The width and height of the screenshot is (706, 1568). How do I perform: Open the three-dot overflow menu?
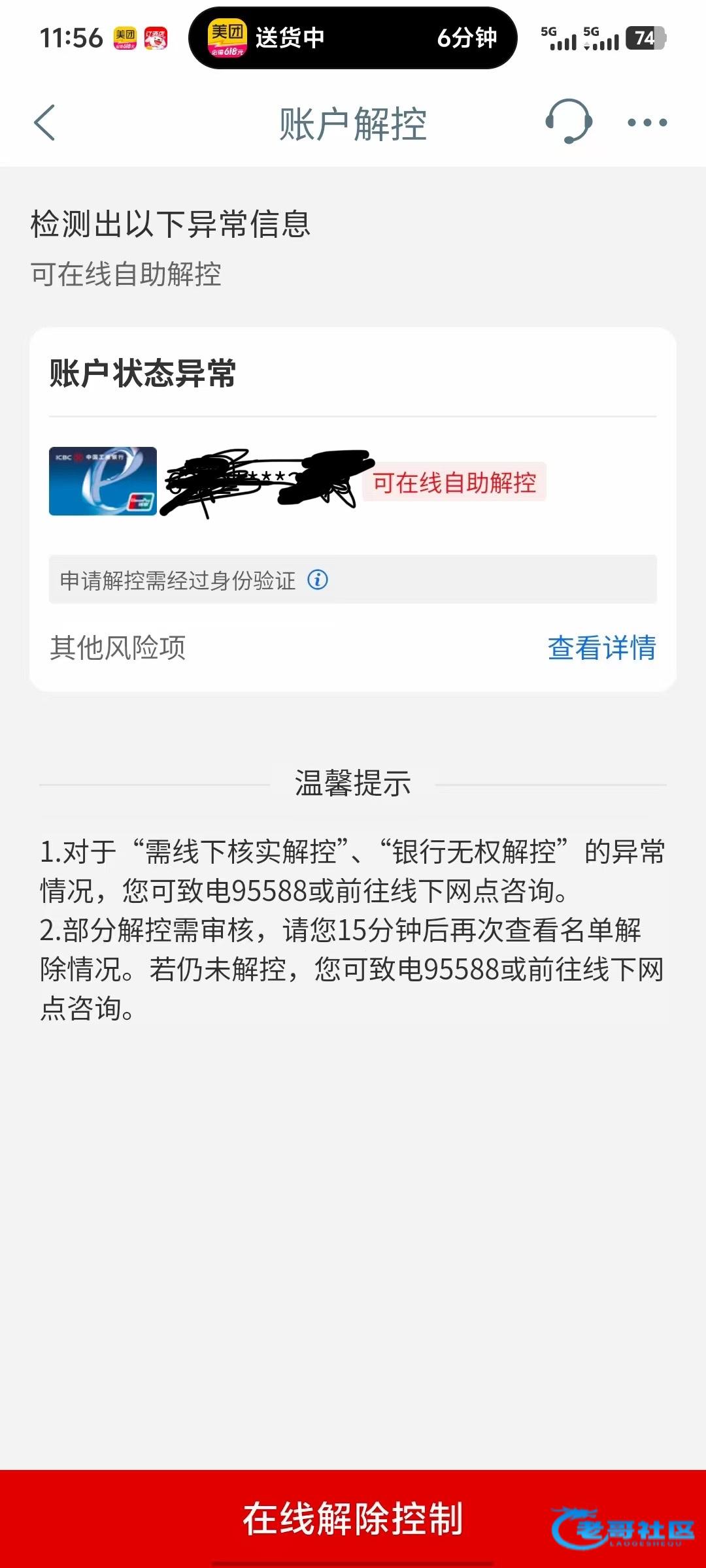pos(647,122)
